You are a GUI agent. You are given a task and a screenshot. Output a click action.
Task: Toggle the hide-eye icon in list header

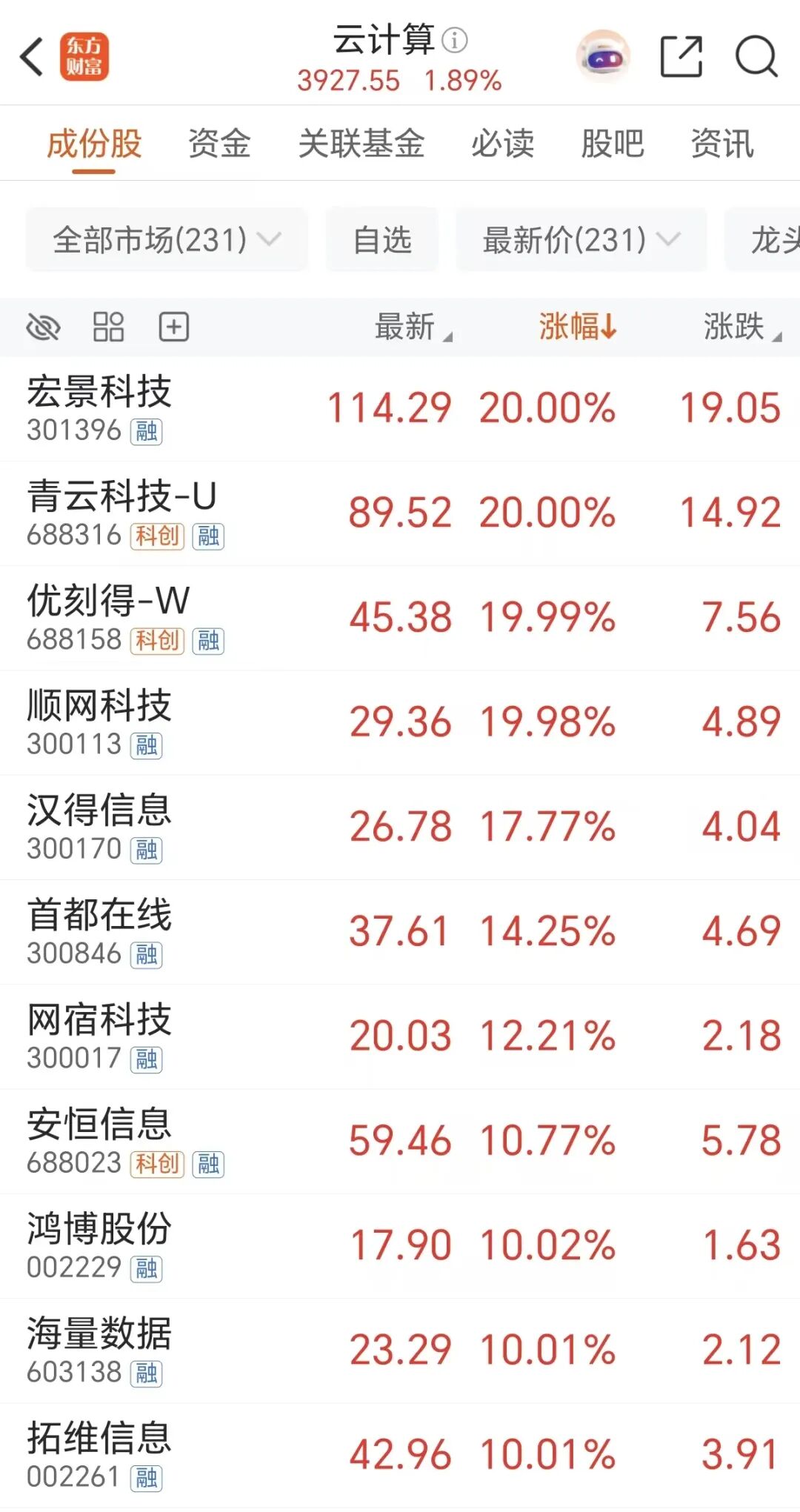coord(43,327)
